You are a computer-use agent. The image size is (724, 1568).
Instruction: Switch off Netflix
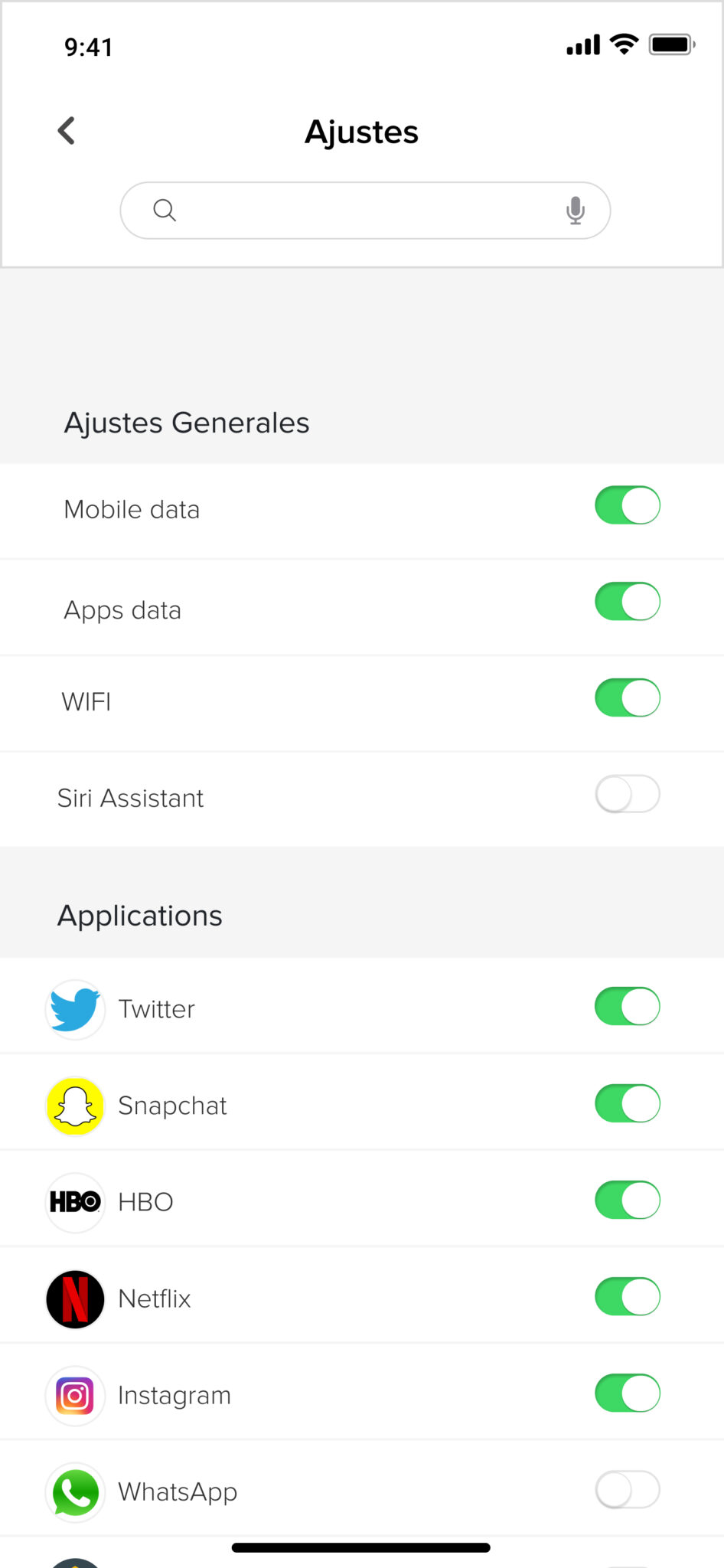click(628, 1296)
